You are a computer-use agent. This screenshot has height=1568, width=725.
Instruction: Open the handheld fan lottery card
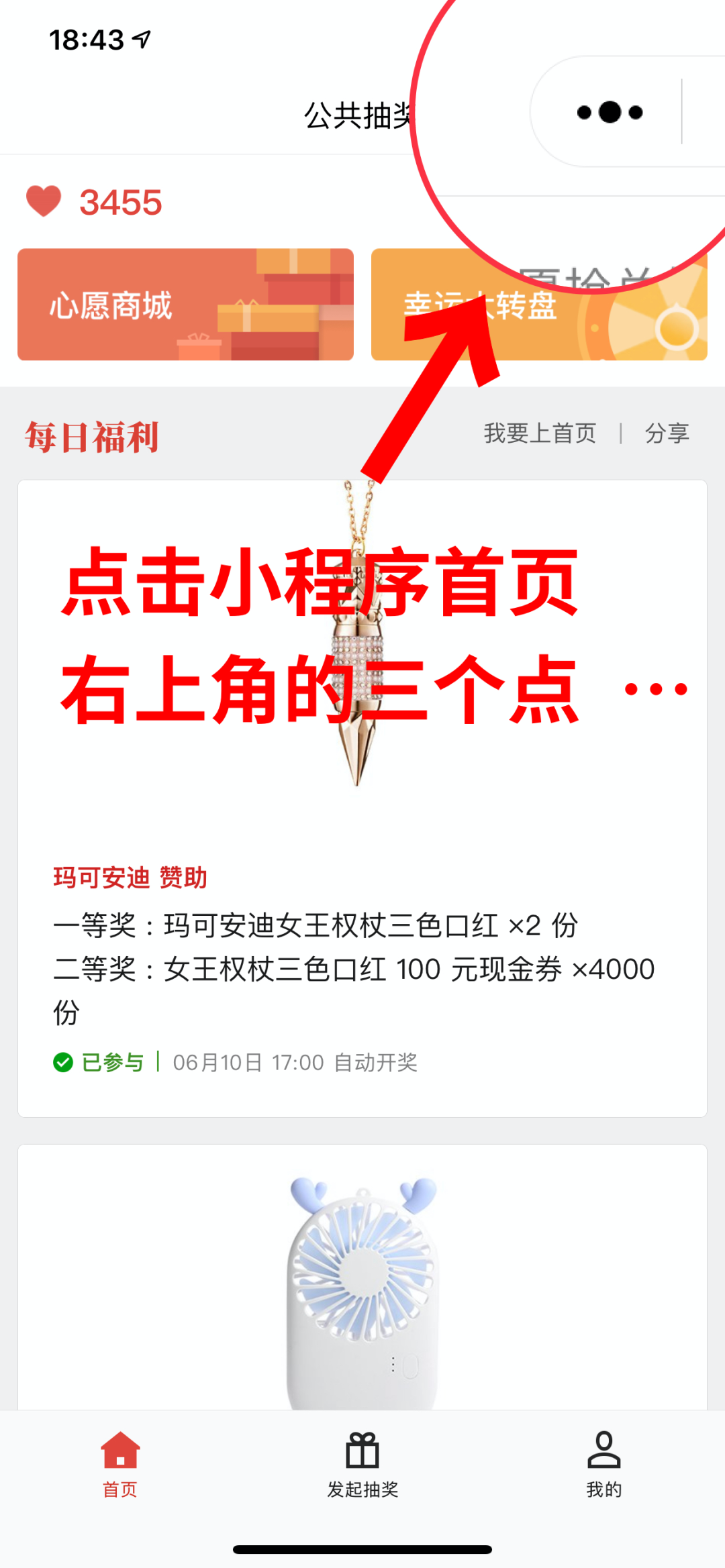362,1275
